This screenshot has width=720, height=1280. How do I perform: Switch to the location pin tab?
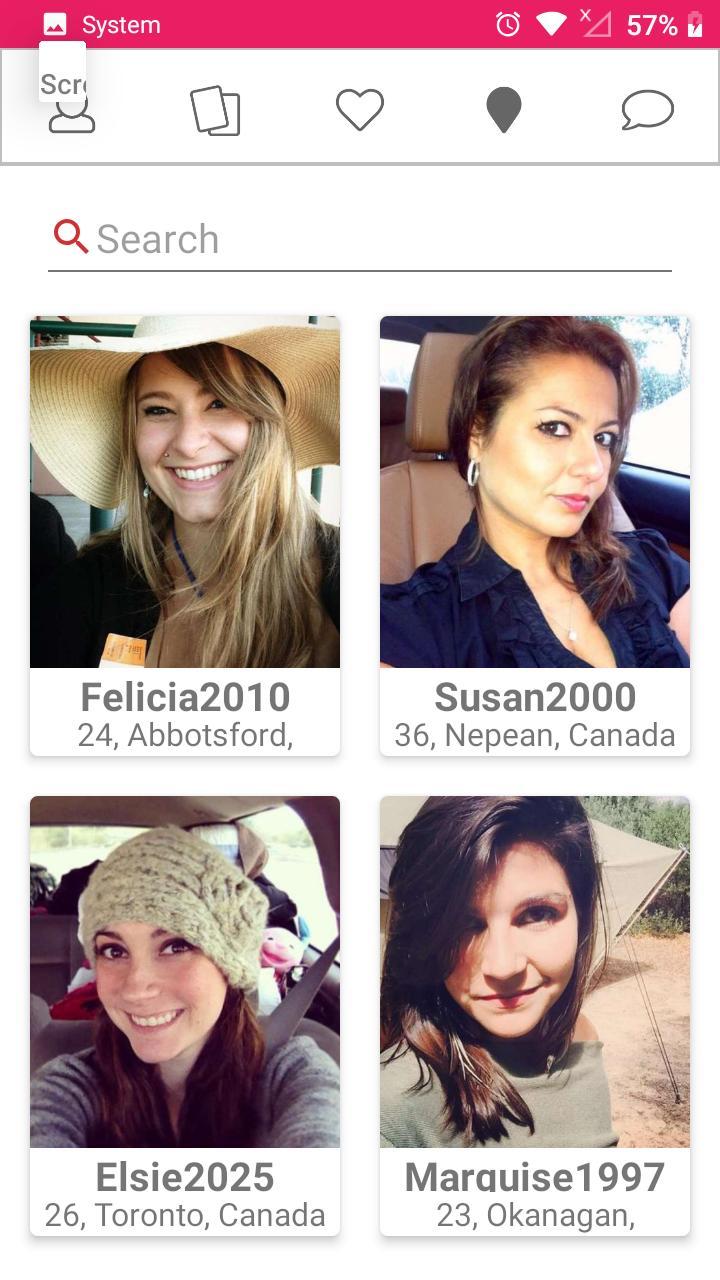[504, 110]
